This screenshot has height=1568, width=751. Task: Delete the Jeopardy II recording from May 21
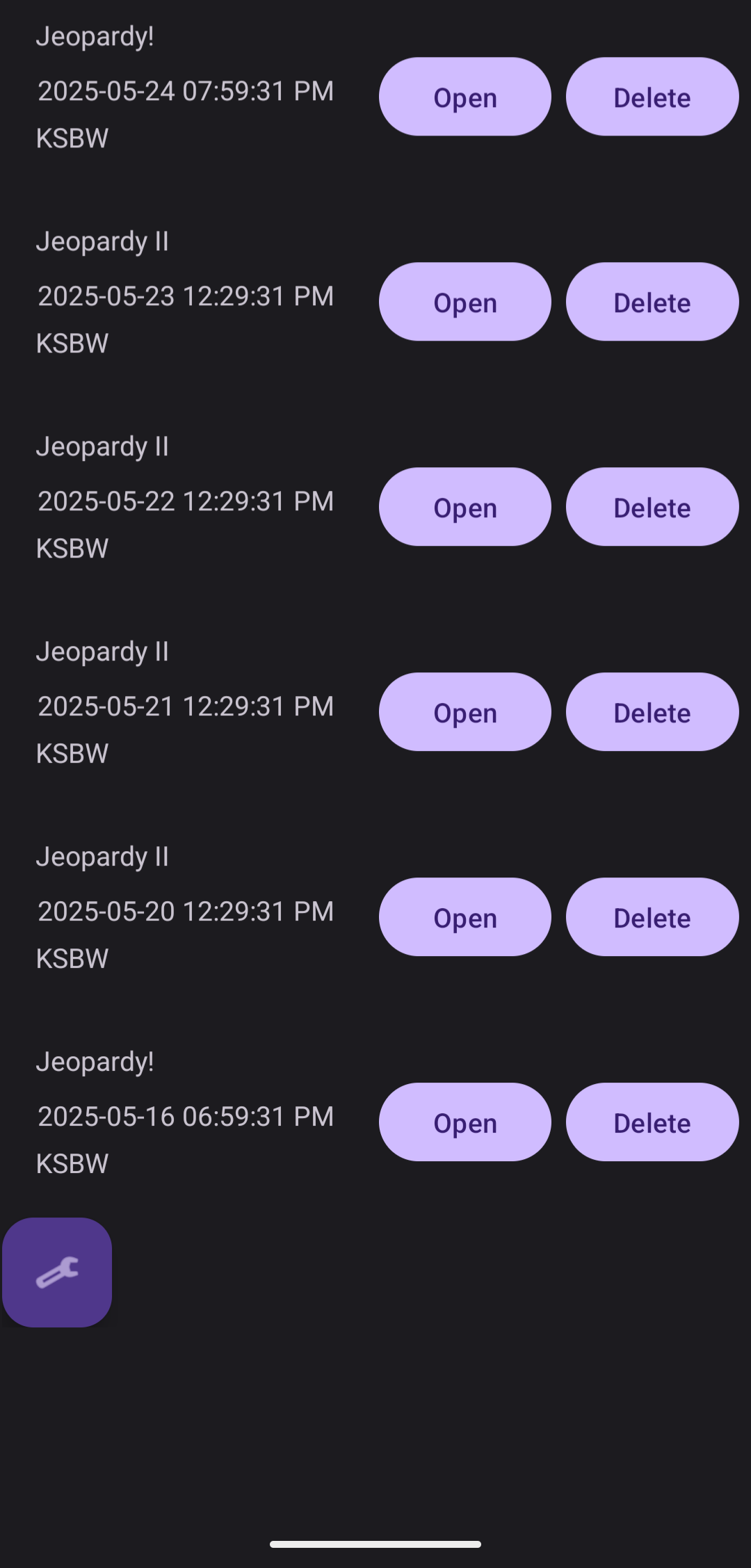tap(652, 711)
